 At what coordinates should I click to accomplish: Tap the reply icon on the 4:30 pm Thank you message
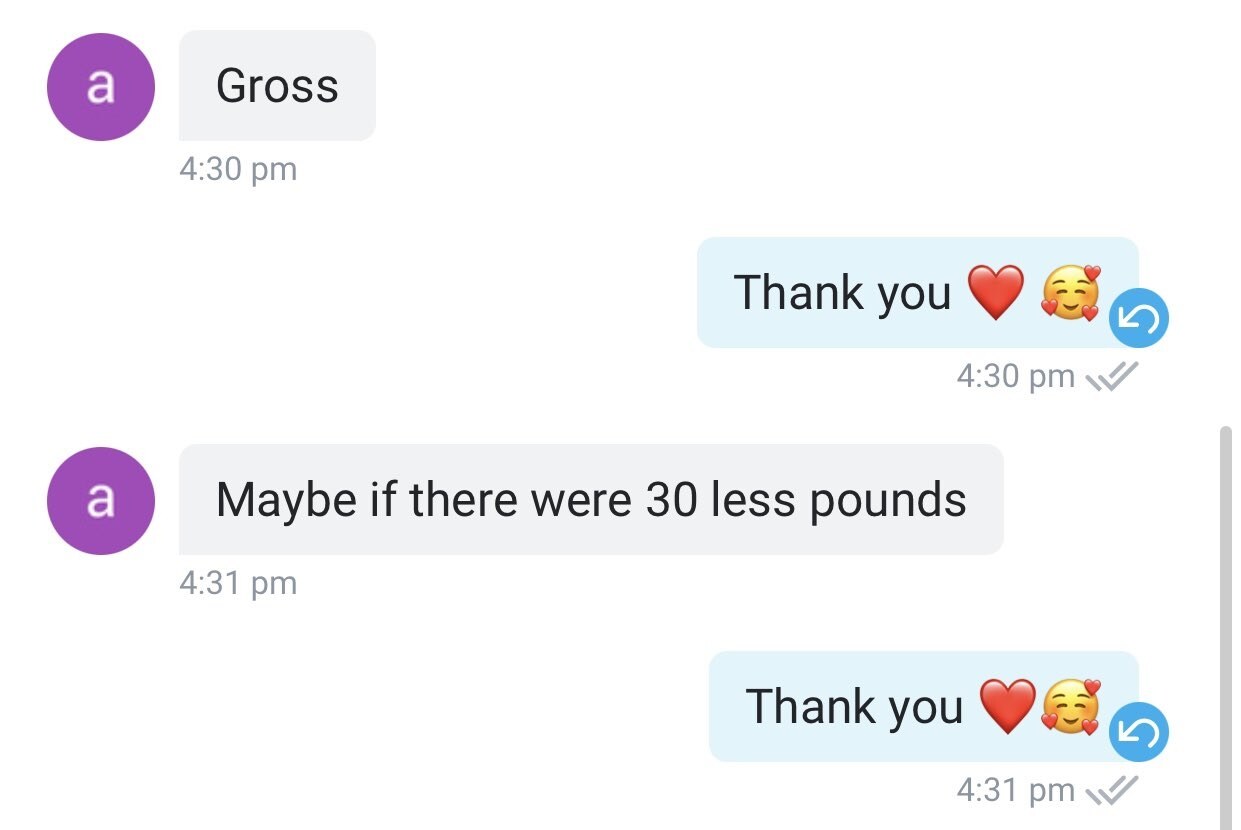[x=1139, y=320]
